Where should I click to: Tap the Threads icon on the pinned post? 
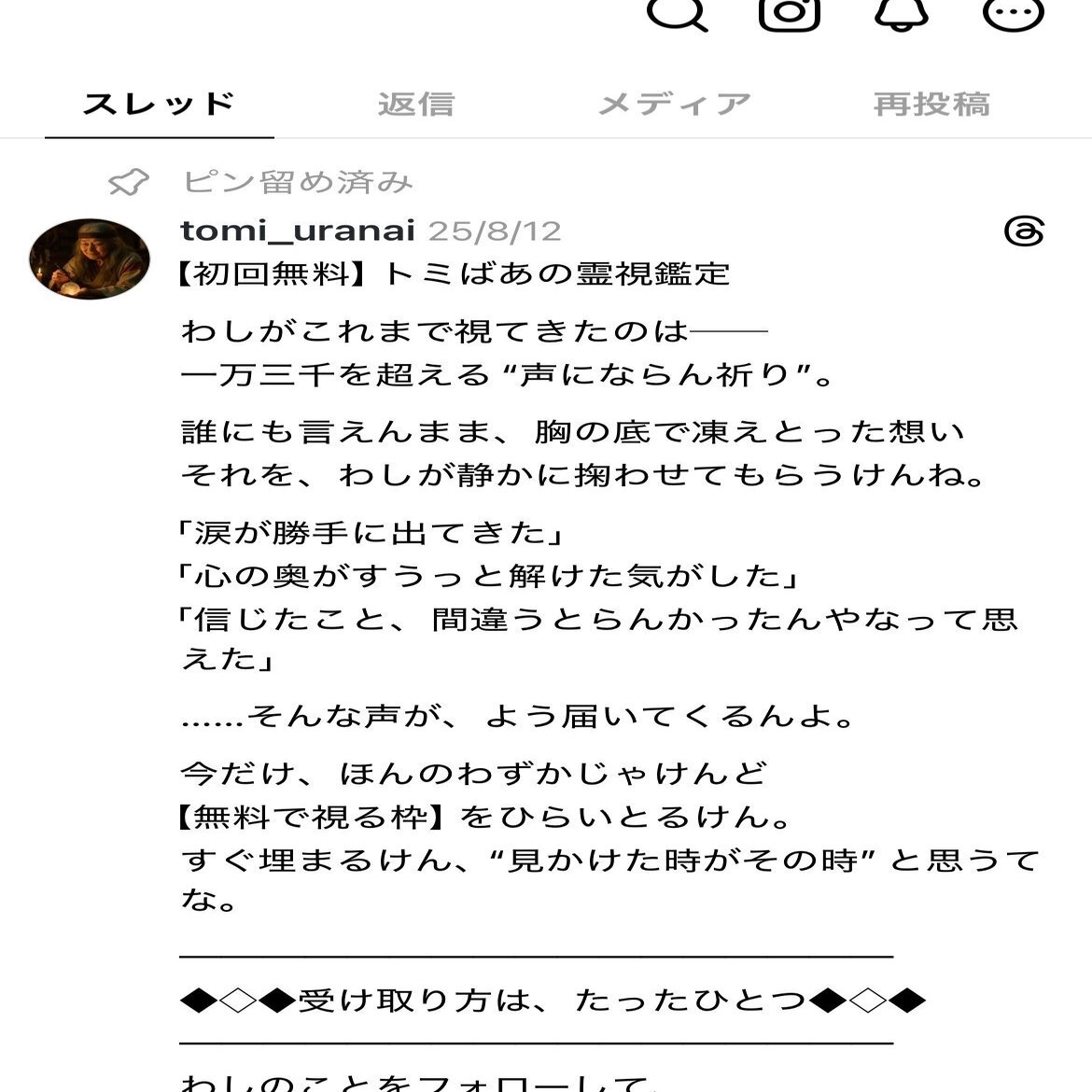coord(1024,231)
